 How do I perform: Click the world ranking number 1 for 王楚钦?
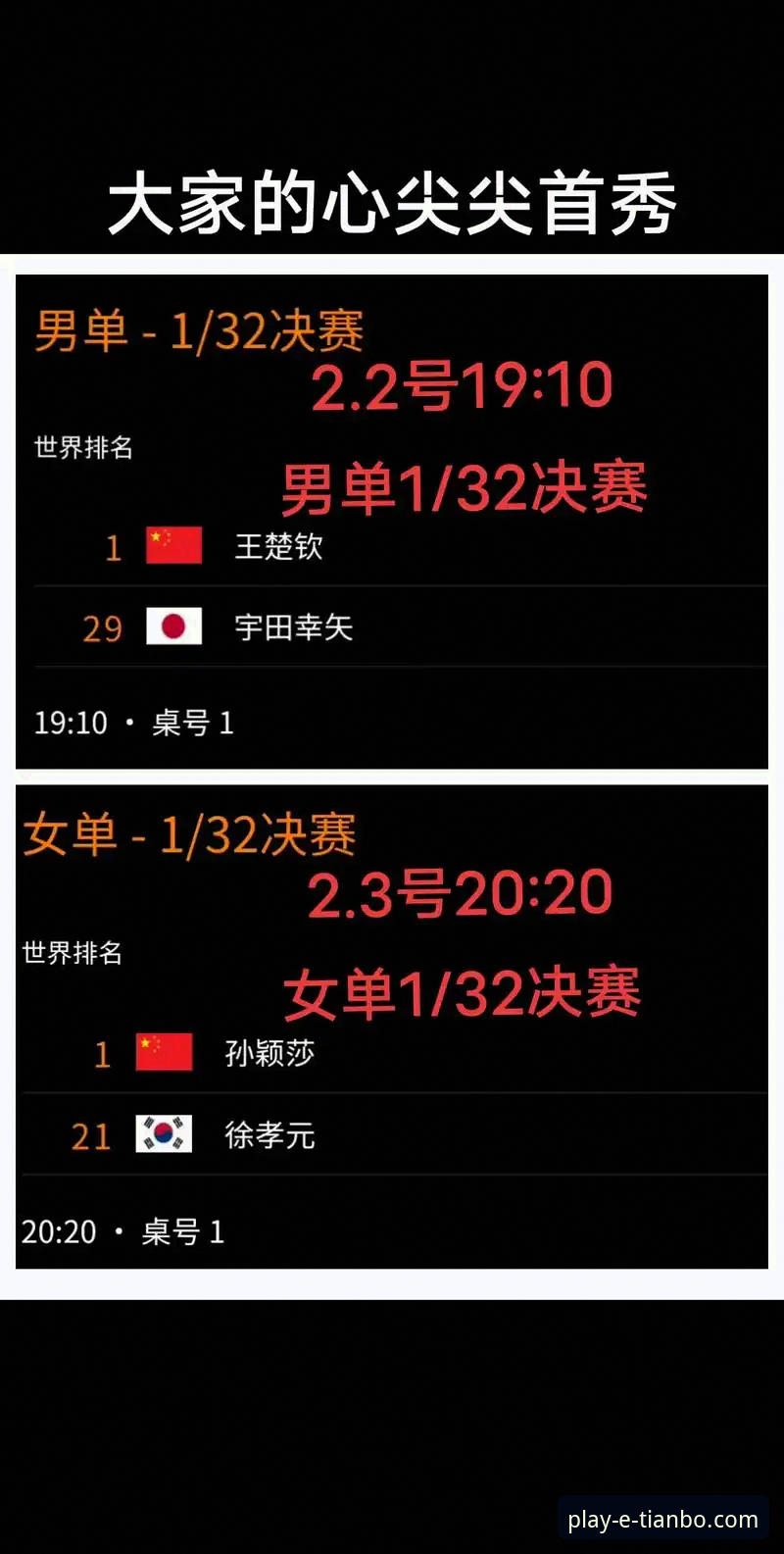[112, 547]
